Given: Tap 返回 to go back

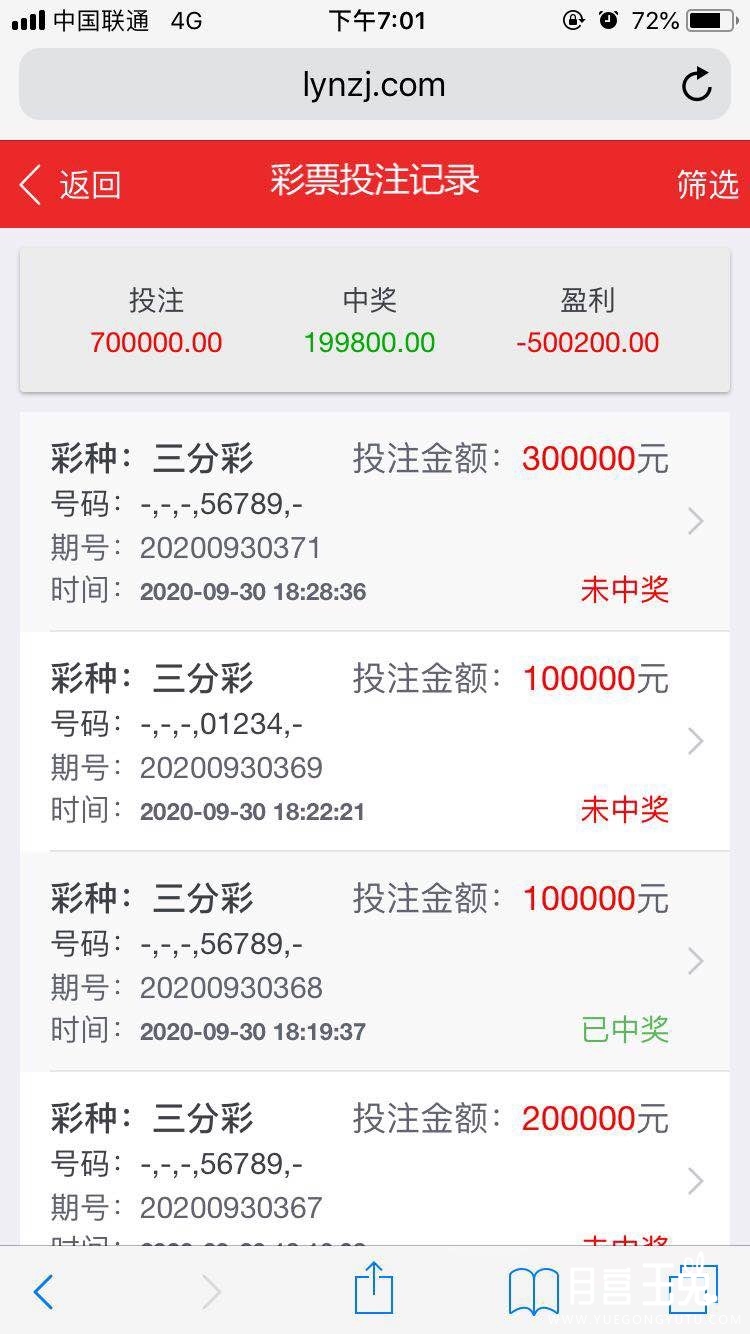Looking at the screenshot, I should pyautogui.click(x=70, y=185).
